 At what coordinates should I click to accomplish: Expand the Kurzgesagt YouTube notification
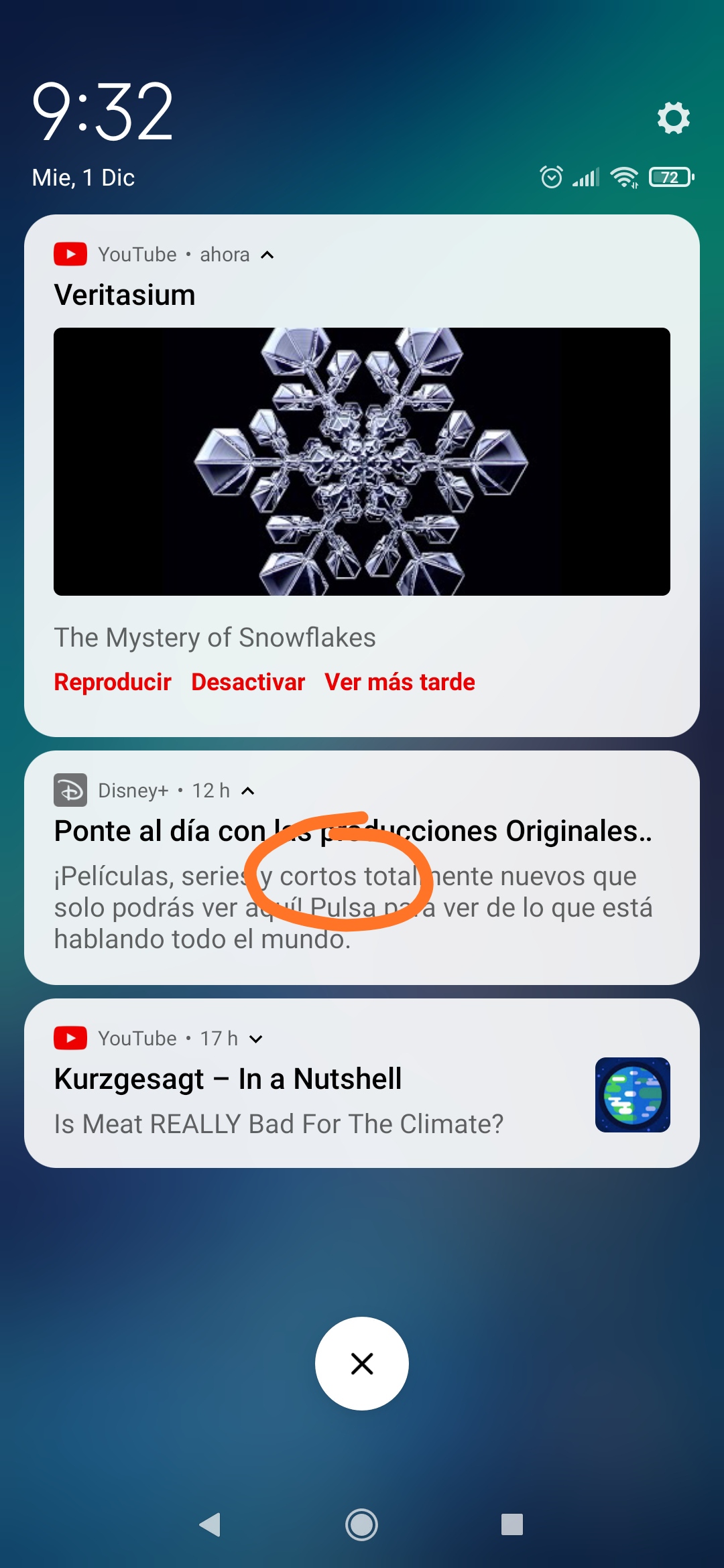(256, 1039)
